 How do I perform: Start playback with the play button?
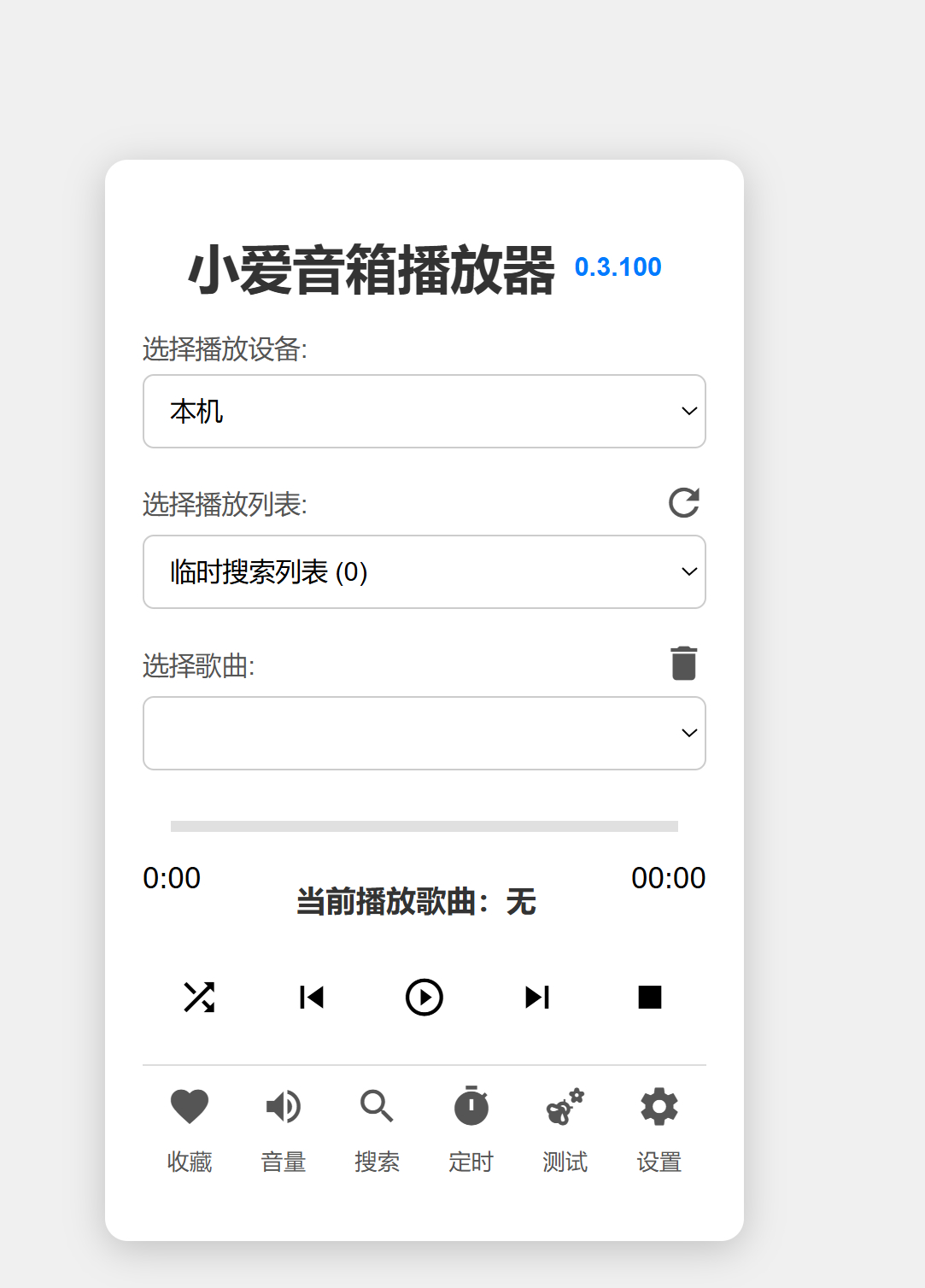pos(424,997)
